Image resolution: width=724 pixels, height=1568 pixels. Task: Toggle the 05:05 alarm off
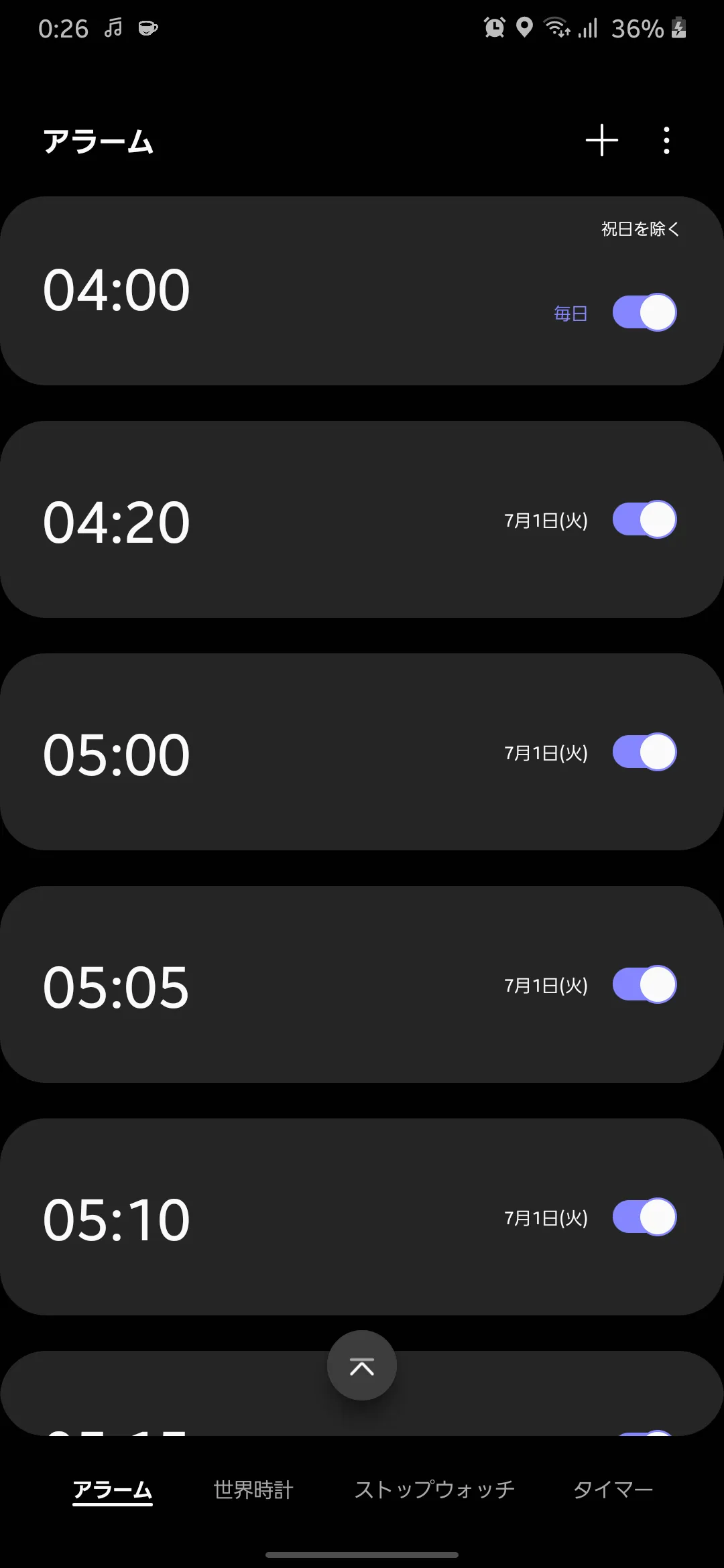coord(644,984)
